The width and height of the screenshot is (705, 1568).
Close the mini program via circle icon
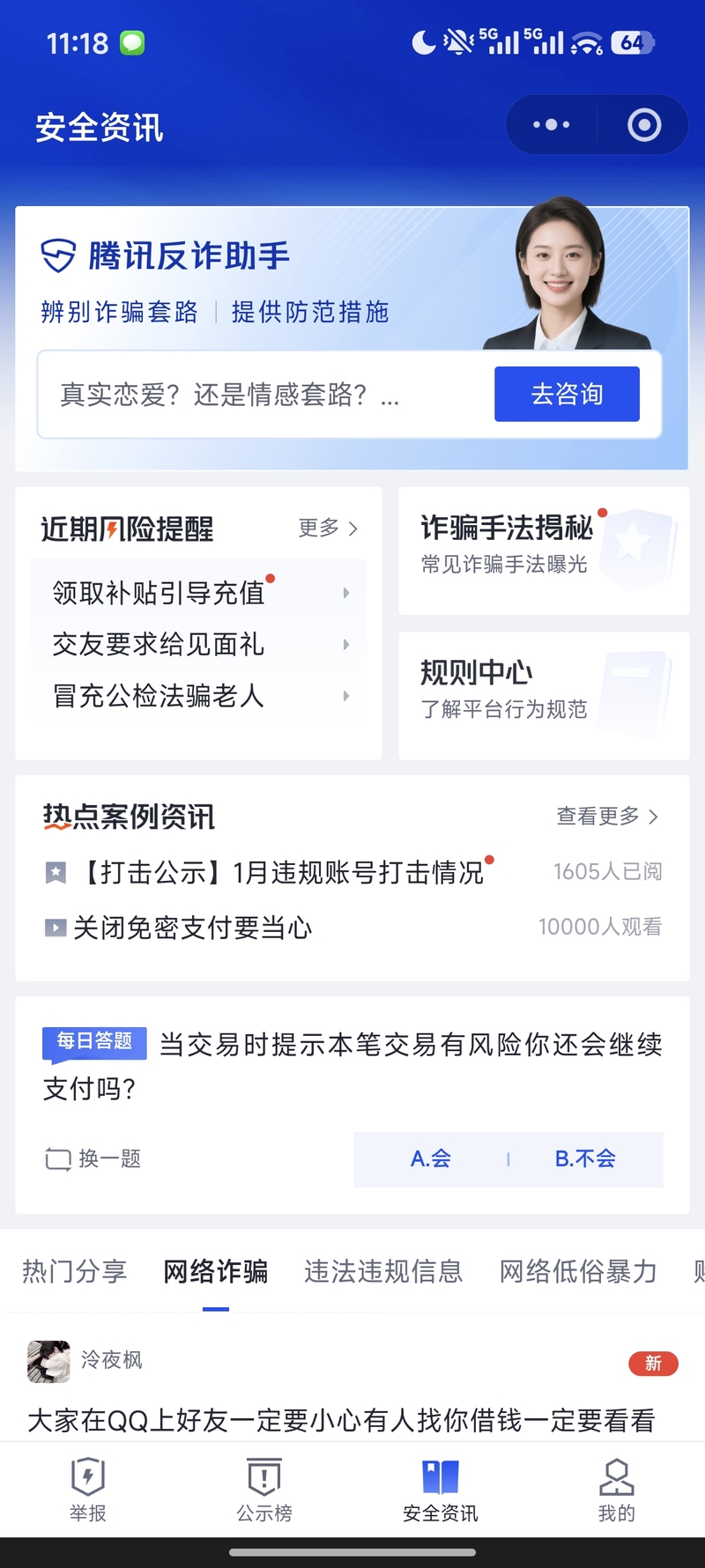click(644, 125)
